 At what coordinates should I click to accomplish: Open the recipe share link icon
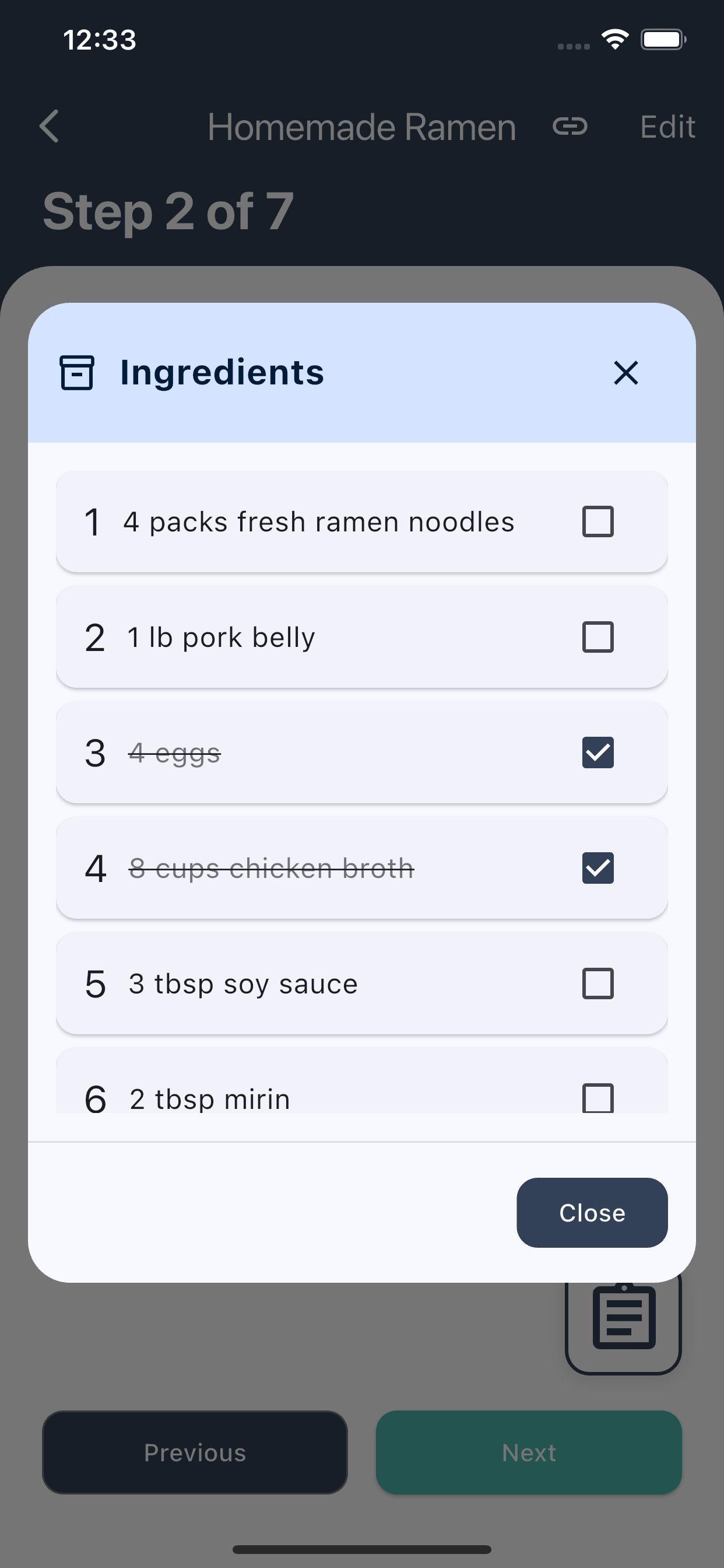pyautogui.click(x=570, y=127)
